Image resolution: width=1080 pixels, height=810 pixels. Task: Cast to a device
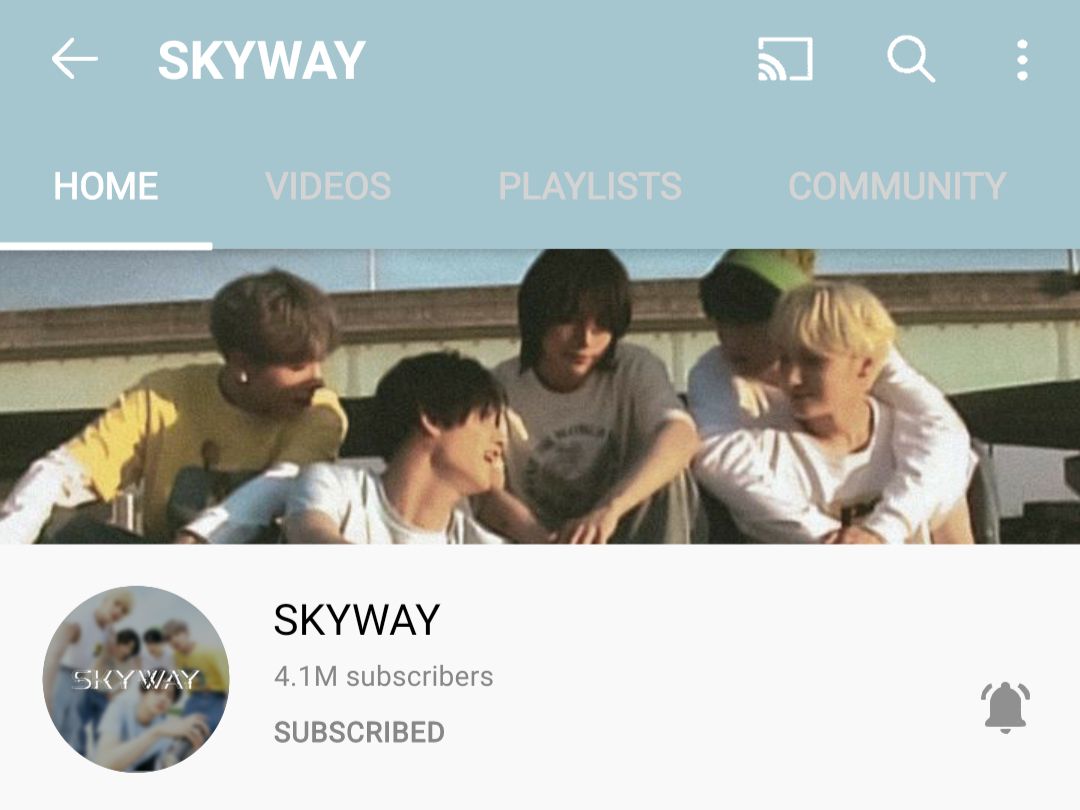tap(785, 61)
